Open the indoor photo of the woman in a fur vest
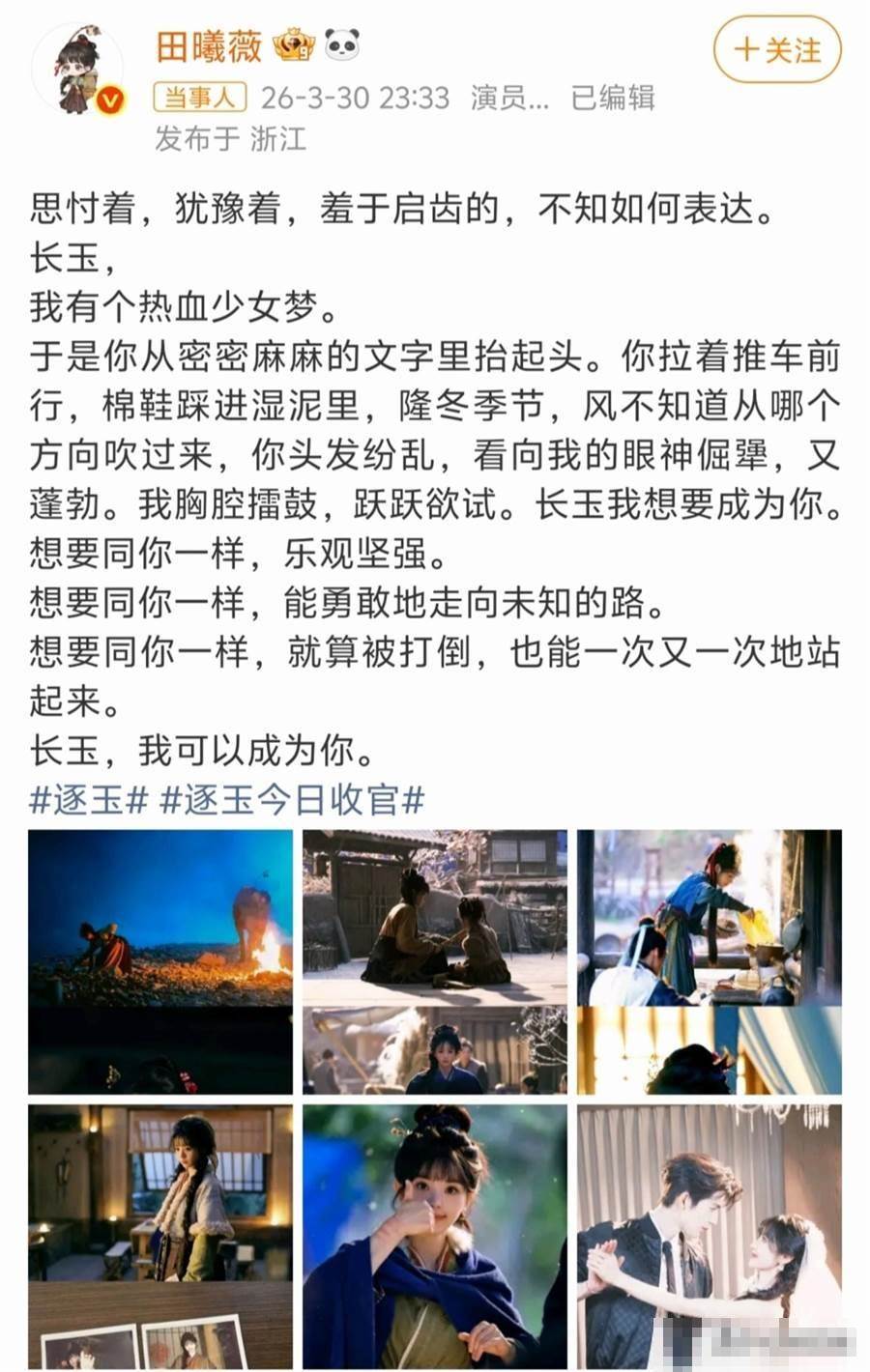 click(x=159, y=1235)
